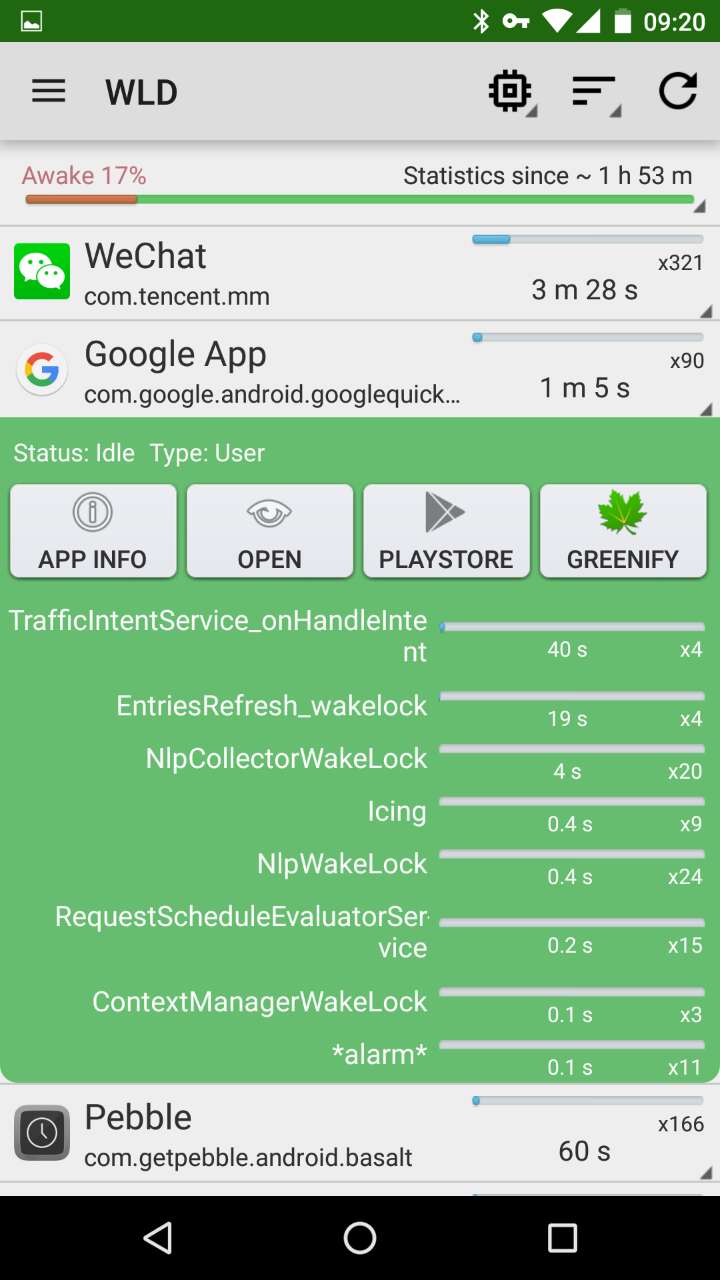Screen dimensions: 720x1280
Task: Open the hamburger drawer menu
Action: [48, 92]
